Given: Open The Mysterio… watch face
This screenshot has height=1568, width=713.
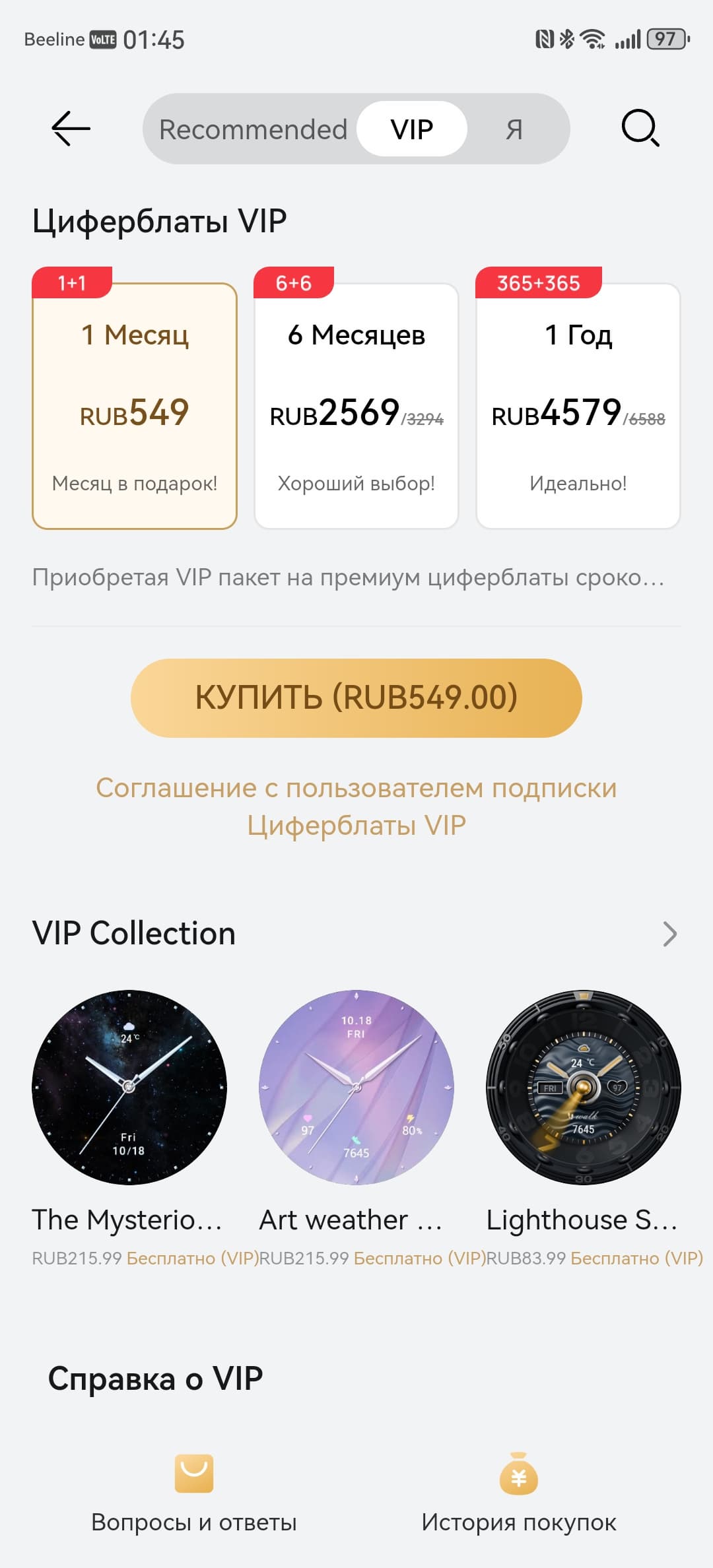Looking at the screenshot, I should (129, 1087).
